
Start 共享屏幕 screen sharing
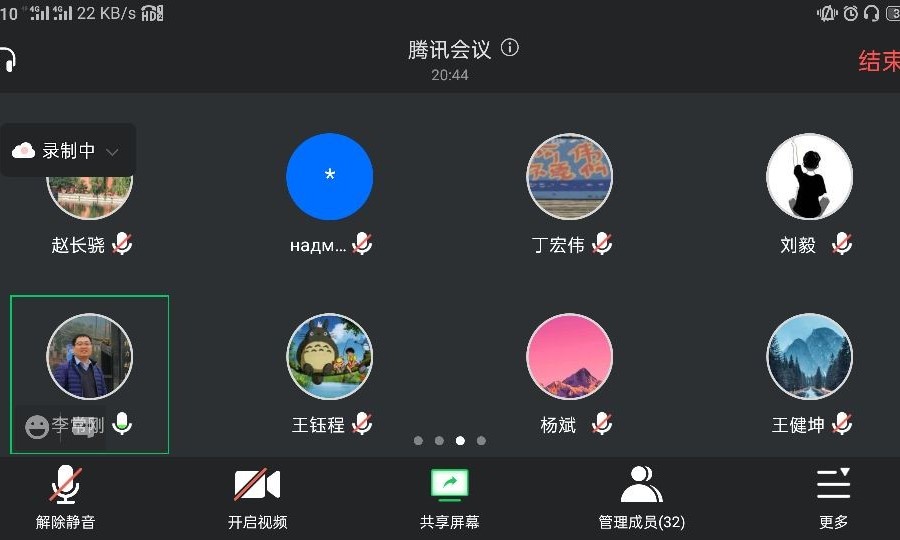point(449,497)
